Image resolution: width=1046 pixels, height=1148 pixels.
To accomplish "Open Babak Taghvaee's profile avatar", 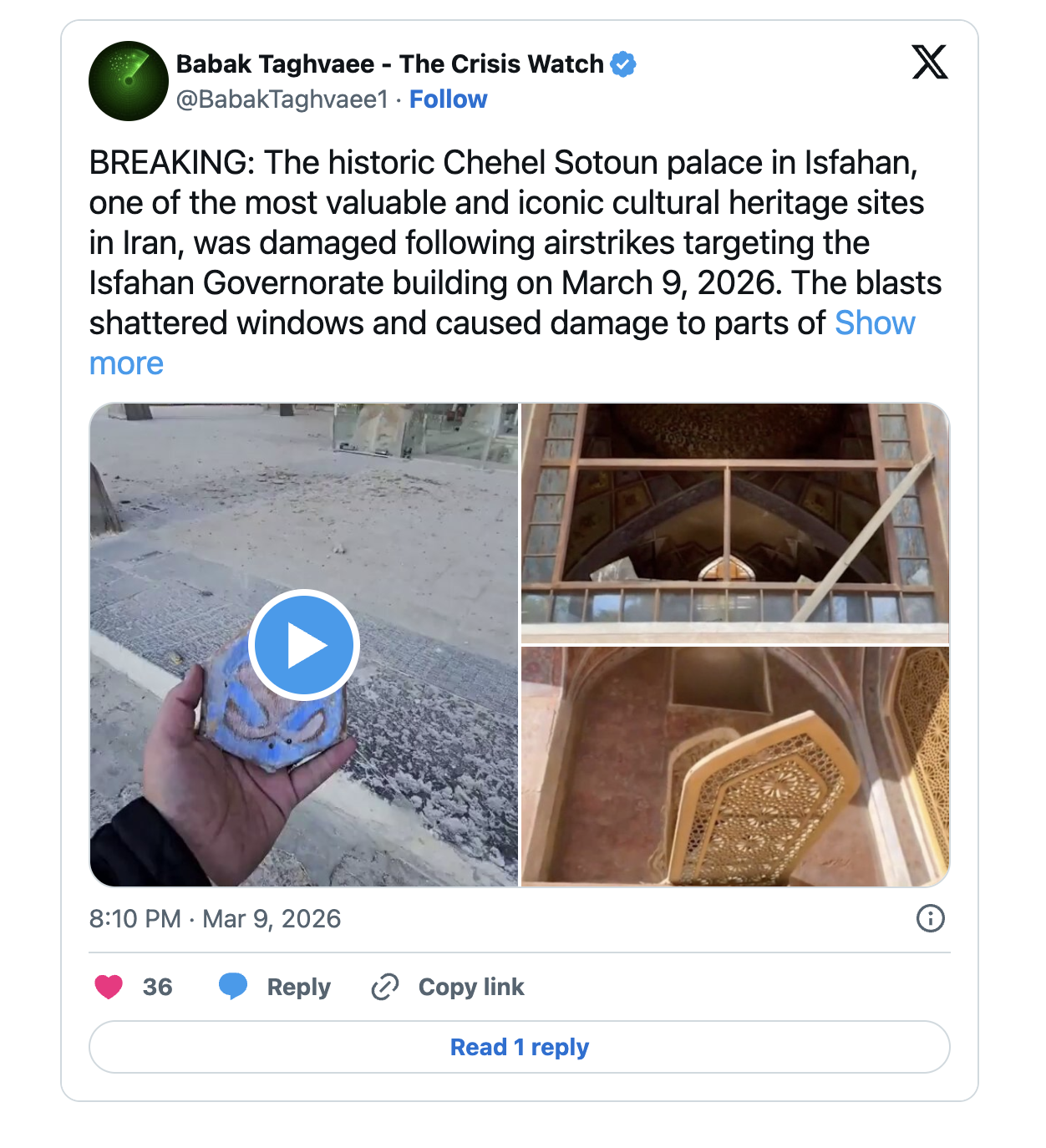I will (x=129, y=81).
